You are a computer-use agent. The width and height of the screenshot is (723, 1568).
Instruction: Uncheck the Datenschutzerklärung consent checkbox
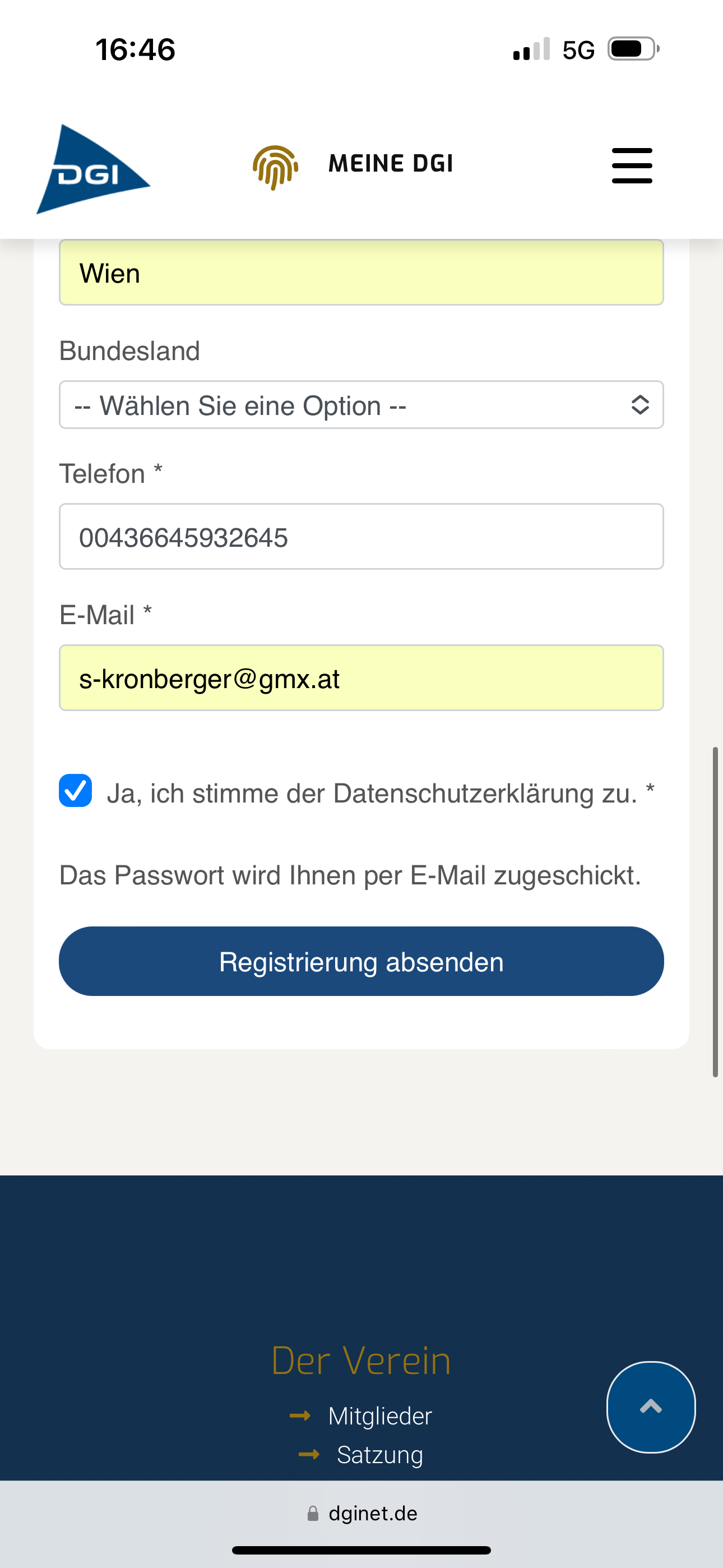coord(76,791)
